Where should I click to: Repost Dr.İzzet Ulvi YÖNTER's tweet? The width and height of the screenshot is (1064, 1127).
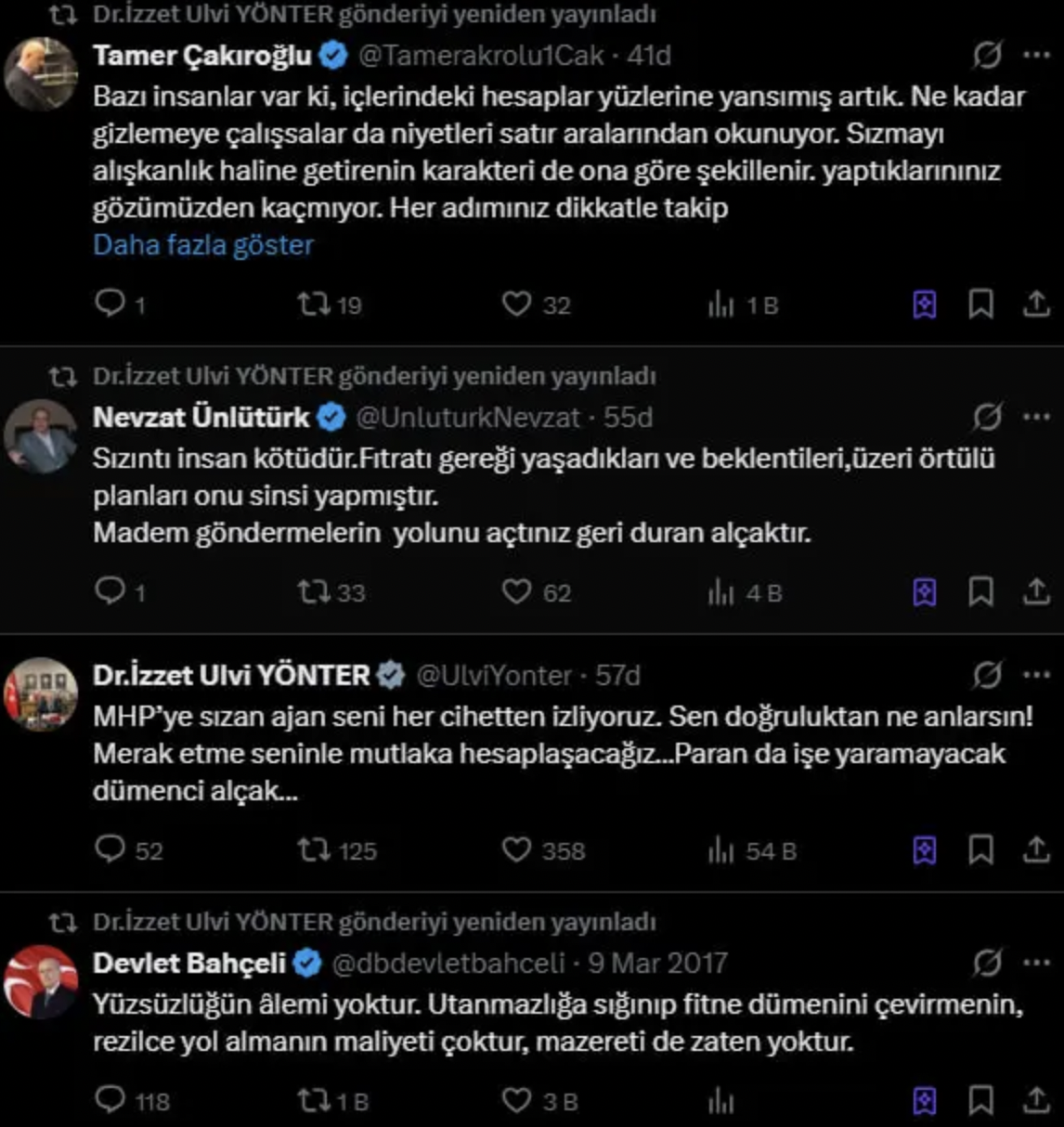(x=314, y=849)
